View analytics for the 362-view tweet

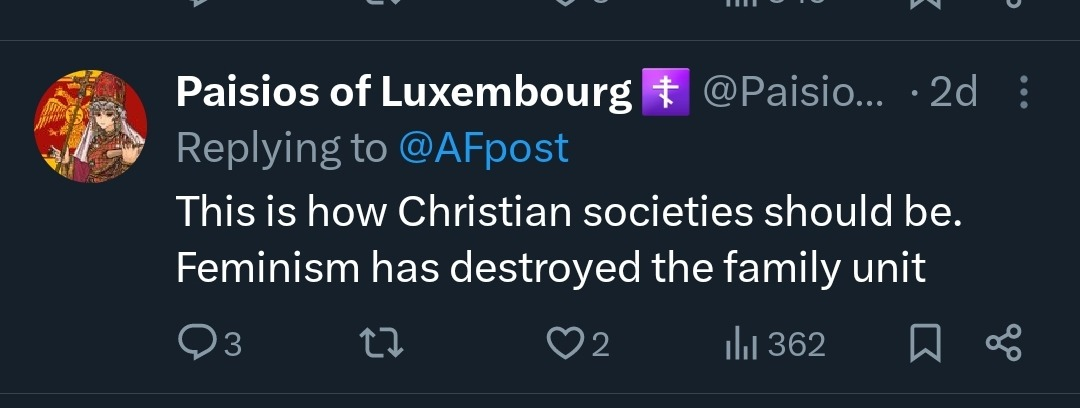pyautogui.click(x=775, y=343)
